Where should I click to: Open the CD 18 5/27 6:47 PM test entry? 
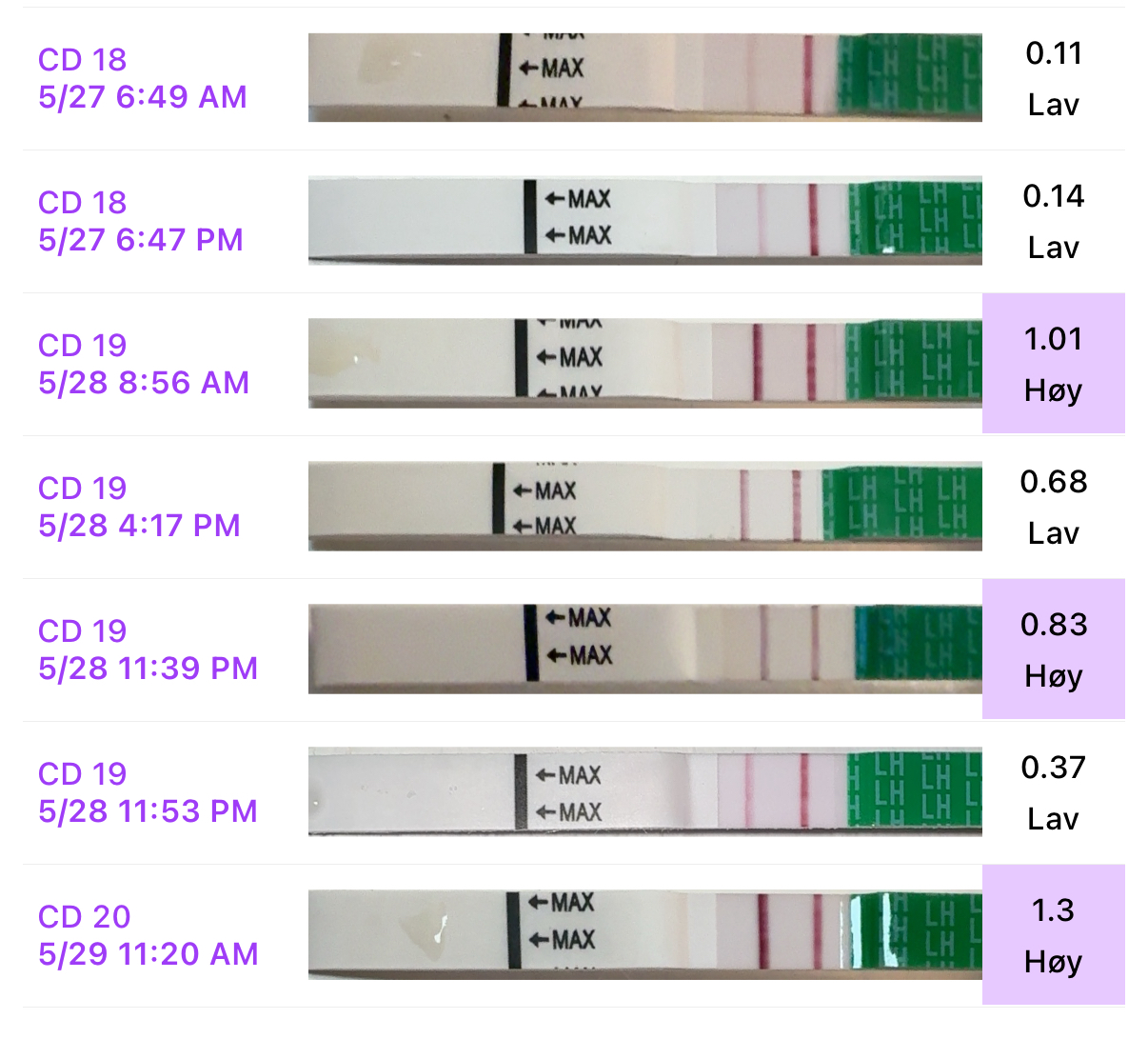tap(141, 221)
